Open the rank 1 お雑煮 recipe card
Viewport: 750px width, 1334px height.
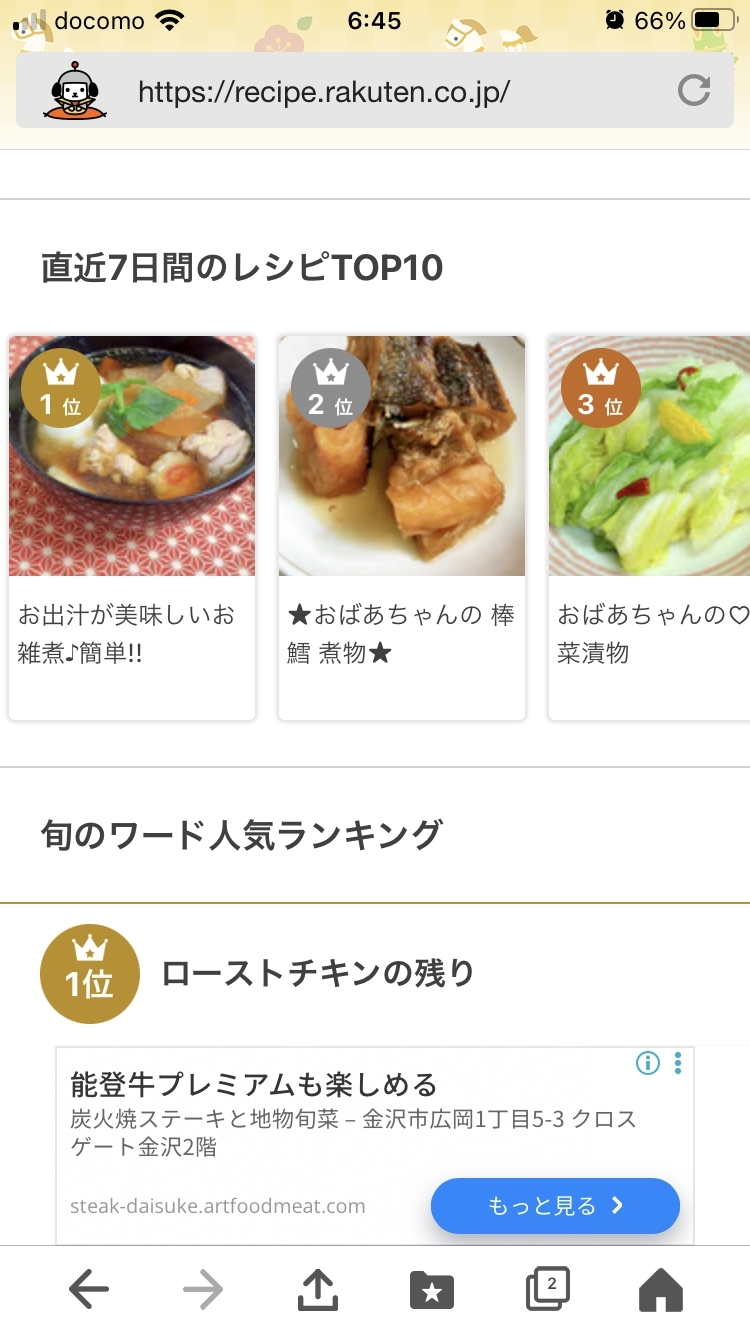[132, 526]
